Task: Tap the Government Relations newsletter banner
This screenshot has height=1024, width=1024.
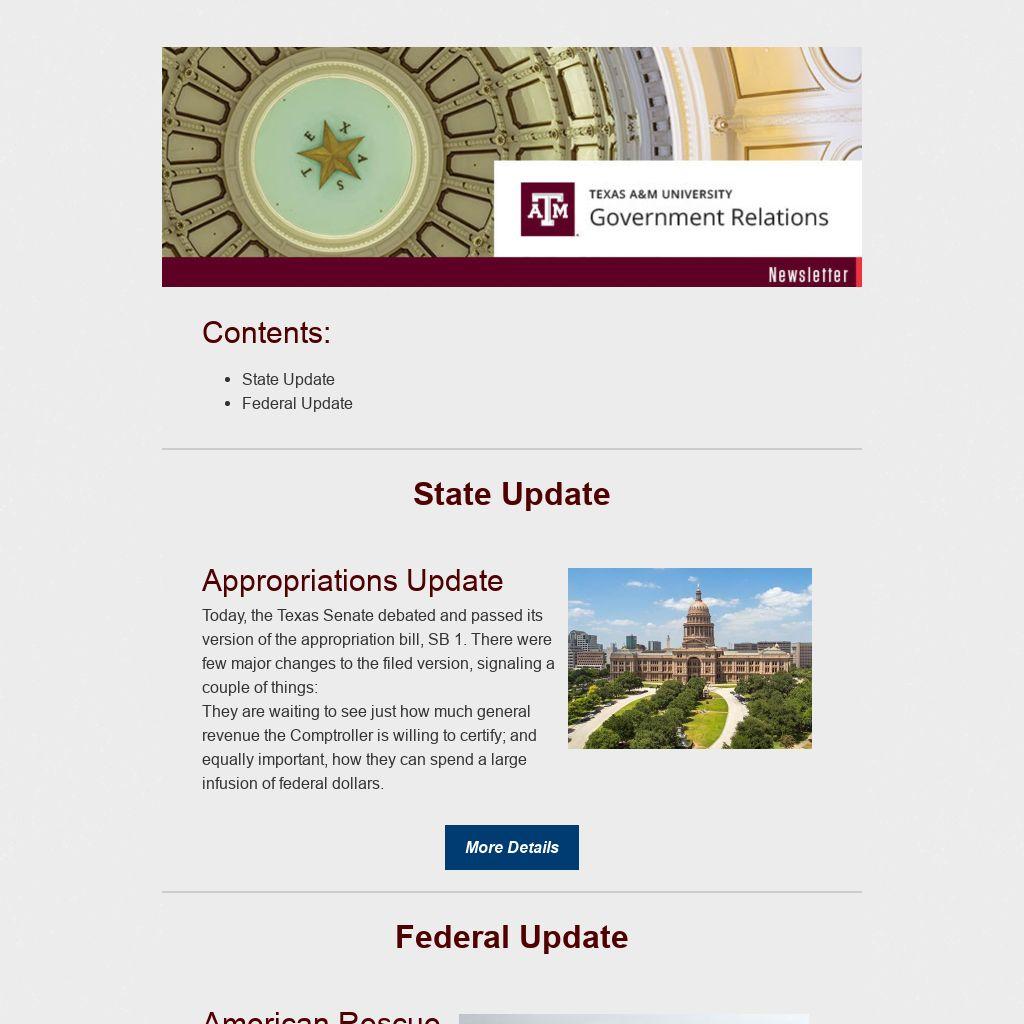Action: pyautogui.click(x=512, y=167)
